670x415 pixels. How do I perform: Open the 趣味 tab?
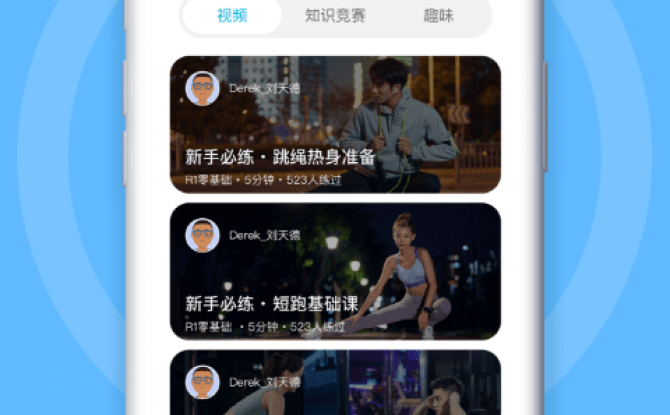[439, 16]
